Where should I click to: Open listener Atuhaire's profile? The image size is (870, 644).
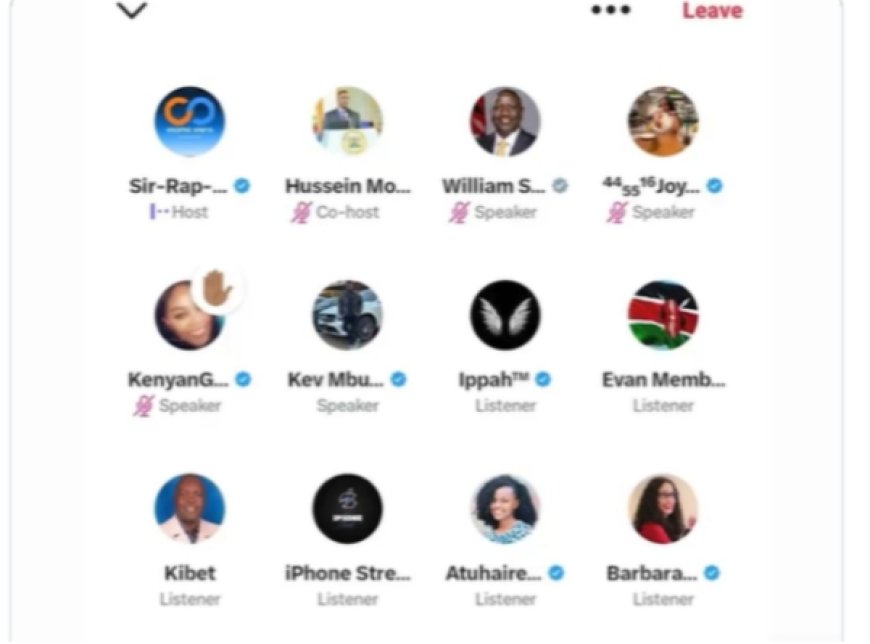pos(505,509)
